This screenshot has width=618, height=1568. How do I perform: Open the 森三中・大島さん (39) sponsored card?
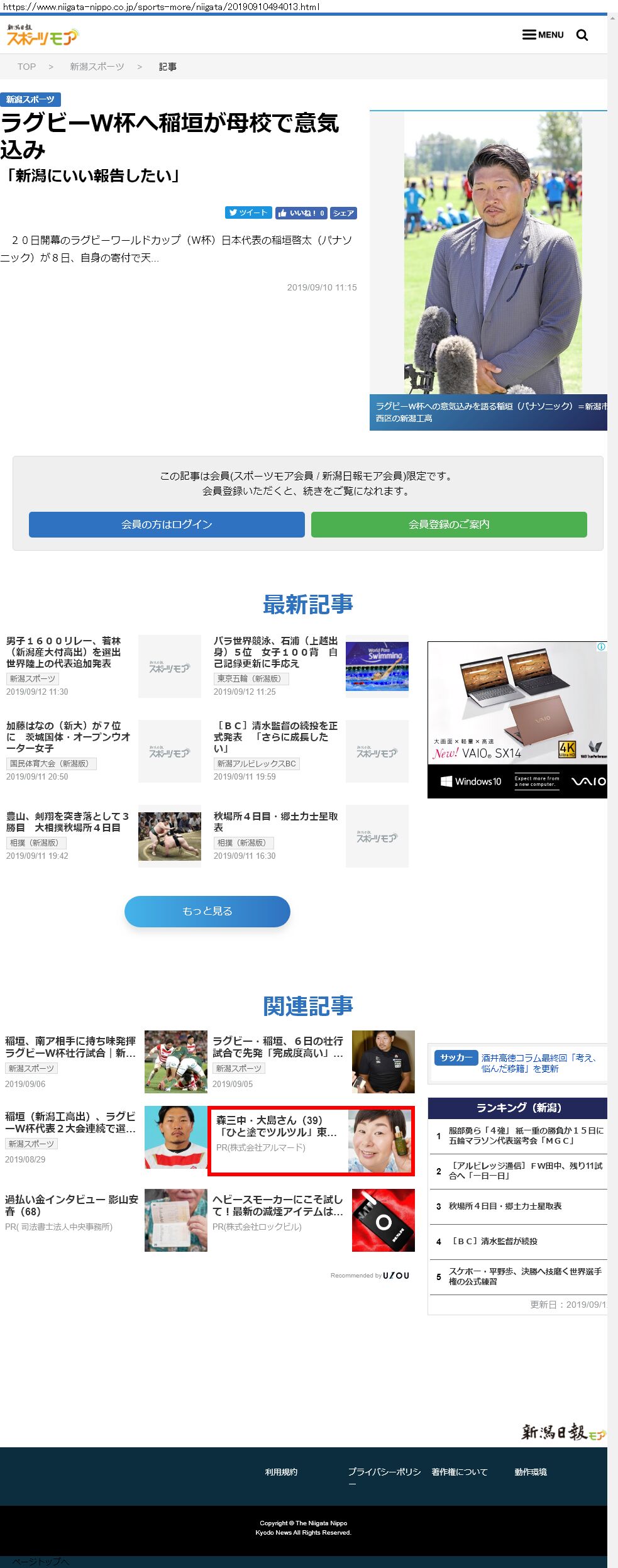point(311,1140)
